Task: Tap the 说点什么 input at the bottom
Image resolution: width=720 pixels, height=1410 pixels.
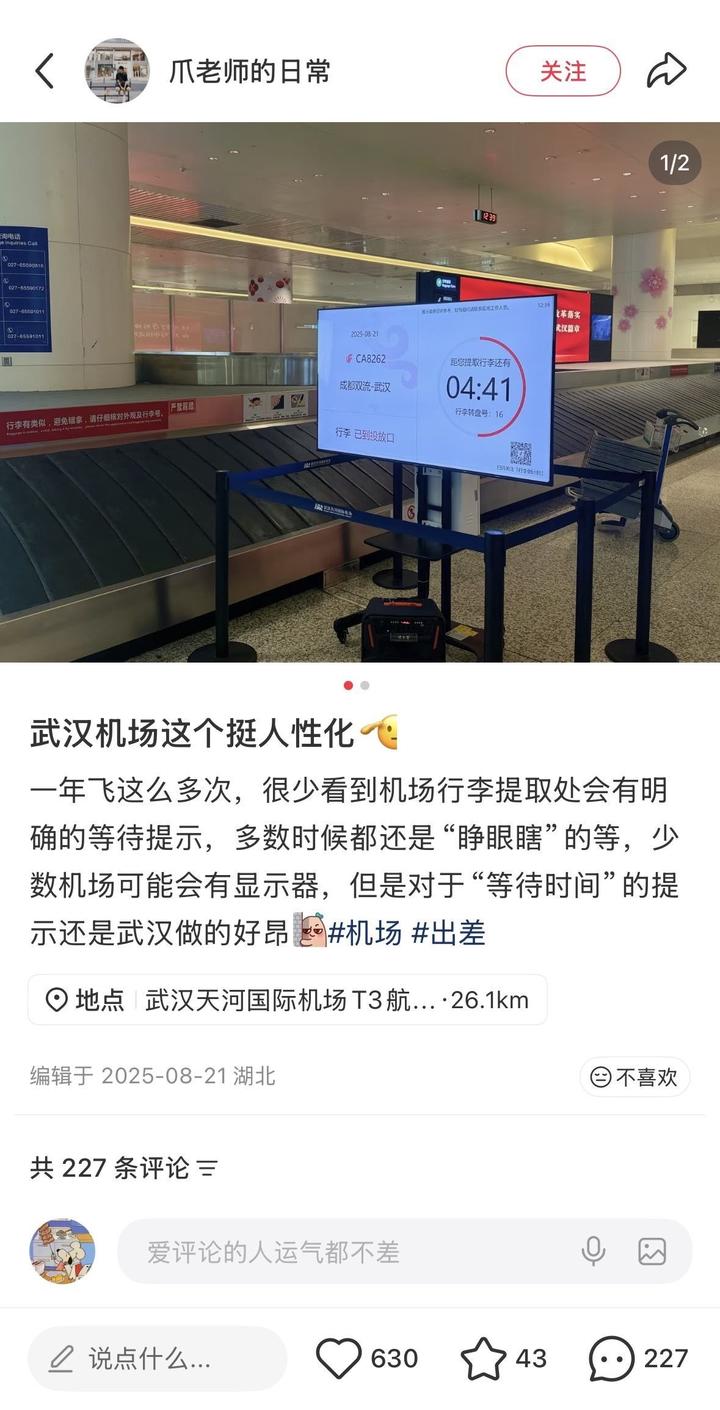Action: click(x=157, y=1358)
